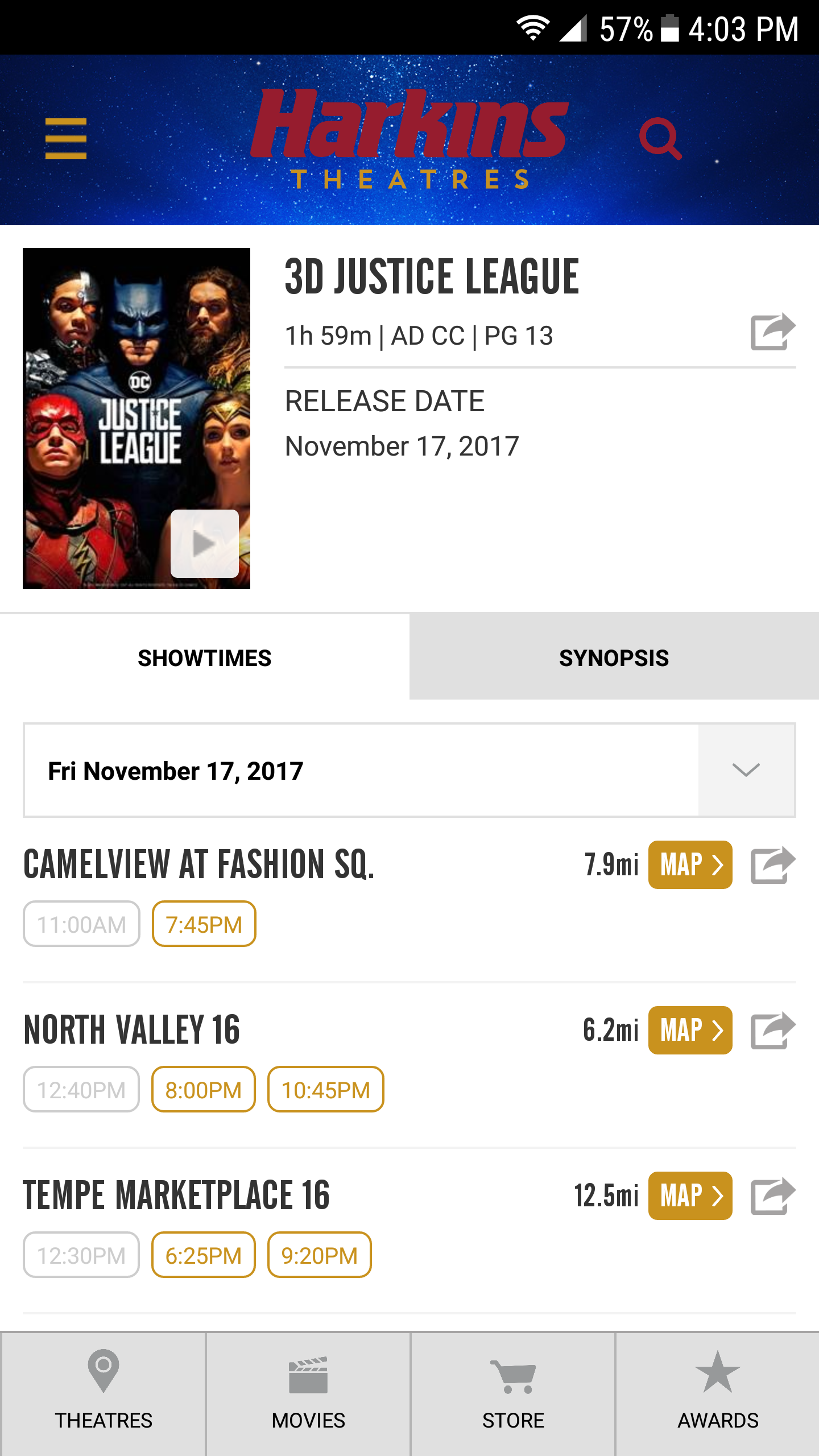Open the Store tab
Screen dimensions: 819x1456
(x=513, y=1393)
